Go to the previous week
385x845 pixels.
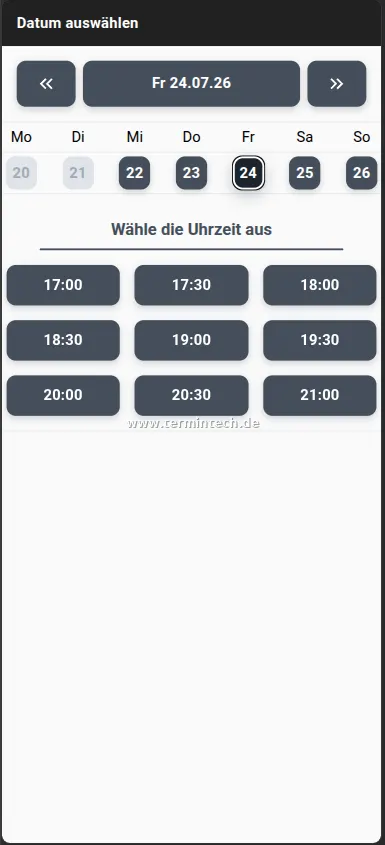(46, 84)
